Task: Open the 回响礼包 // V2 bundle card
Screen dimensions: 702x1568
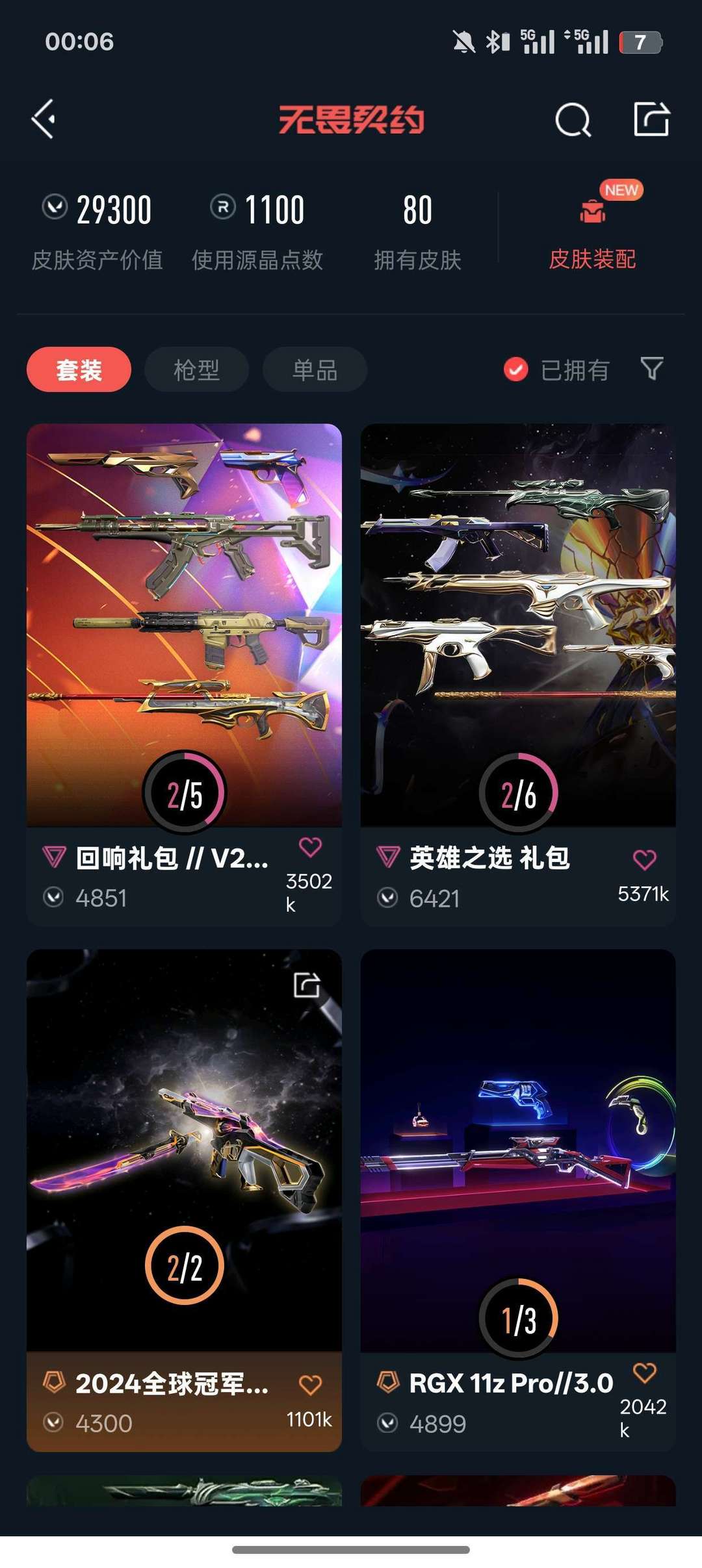Action: tap(184, 624)
